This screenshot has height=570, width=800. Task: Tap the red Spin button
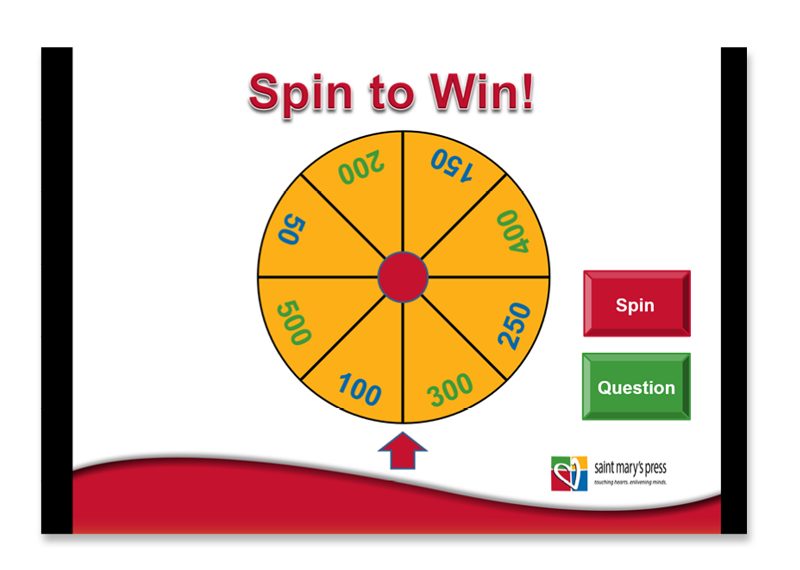[x=636, y=304]
